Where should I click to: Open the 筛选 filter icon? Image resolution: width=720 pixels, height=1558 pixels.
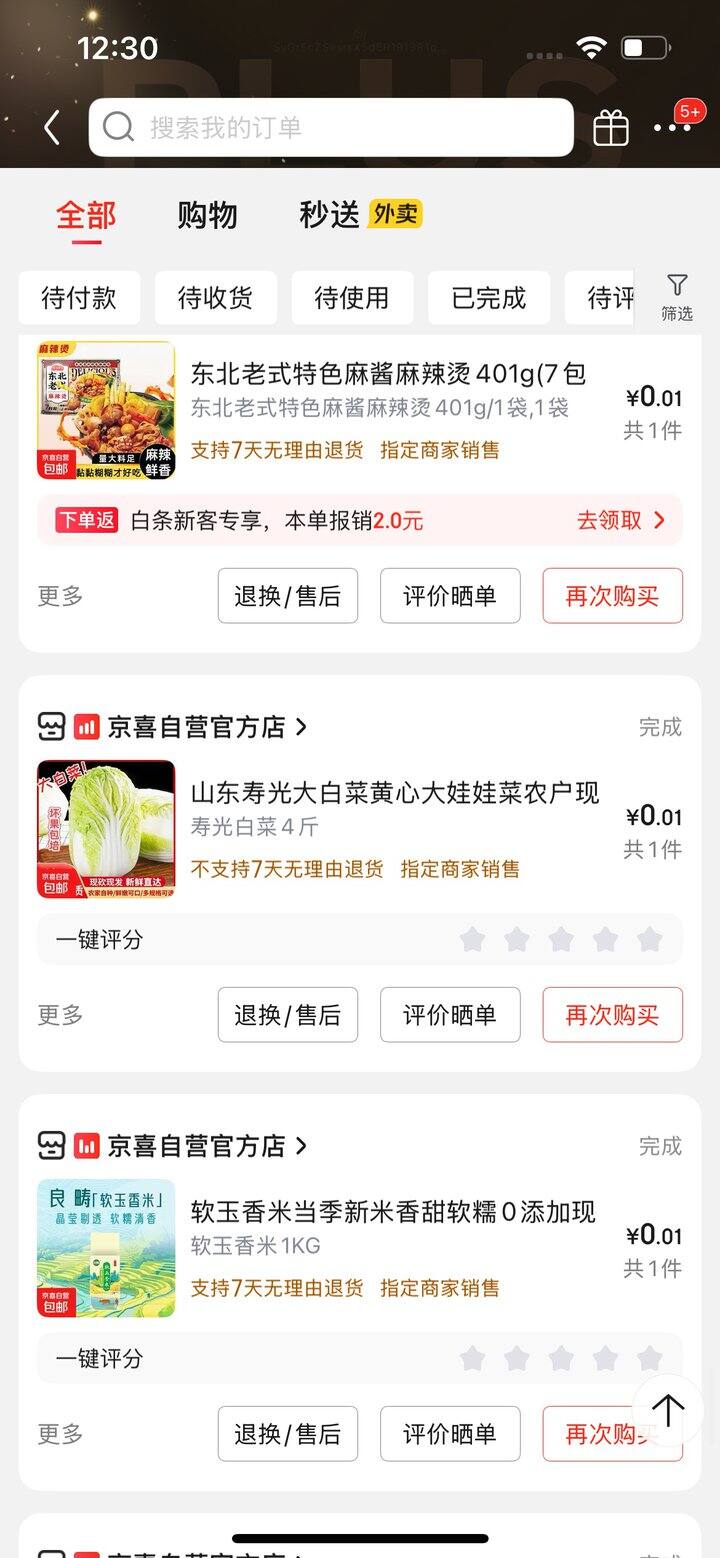[677, 297]
